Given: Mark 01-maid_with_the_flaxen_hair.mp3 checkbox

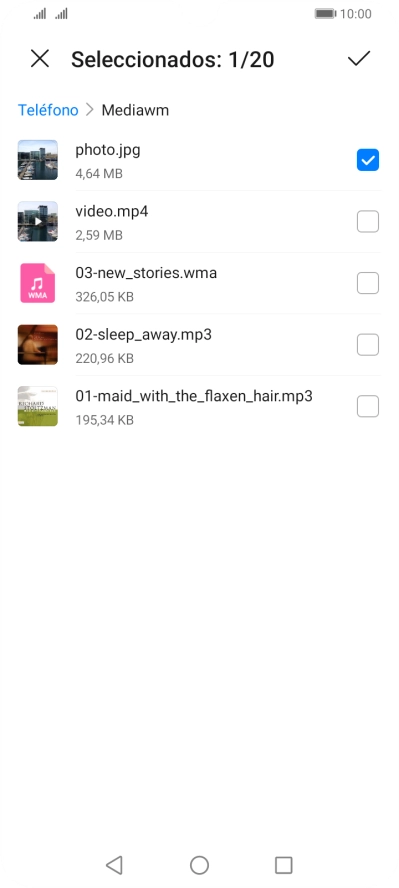Looking at the screenshot, I should 368,407.
